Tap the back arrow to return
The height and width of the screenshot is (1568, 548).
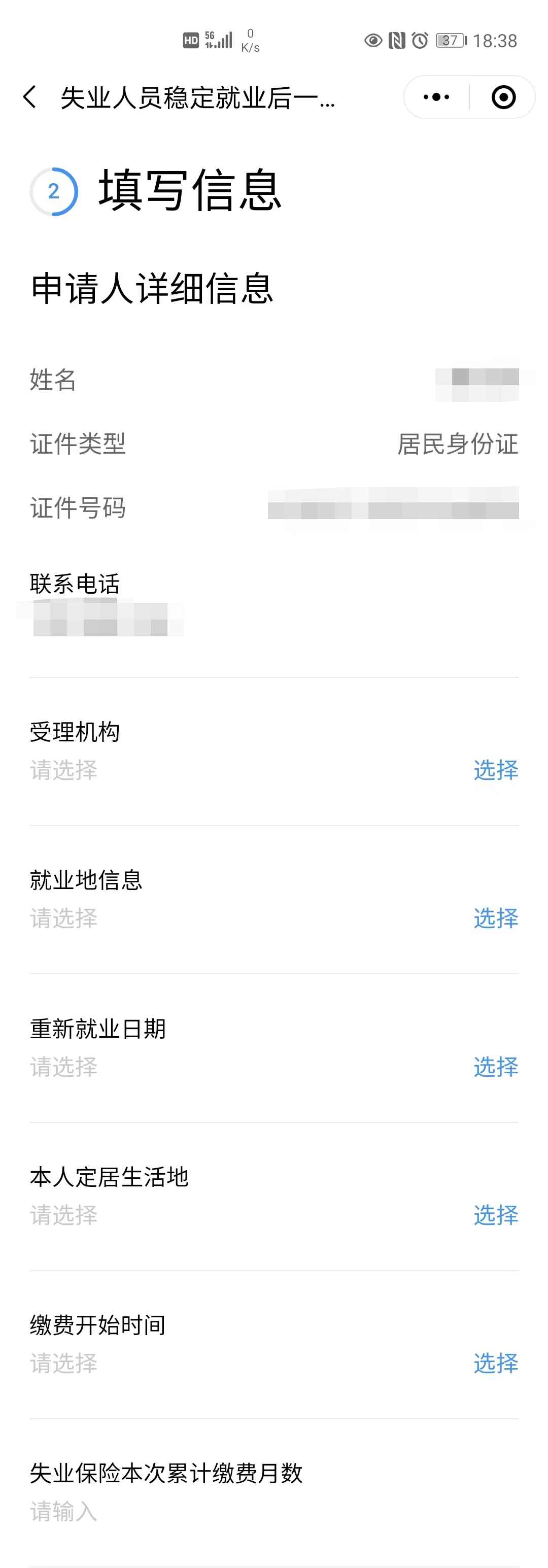[x=29, y=97]
